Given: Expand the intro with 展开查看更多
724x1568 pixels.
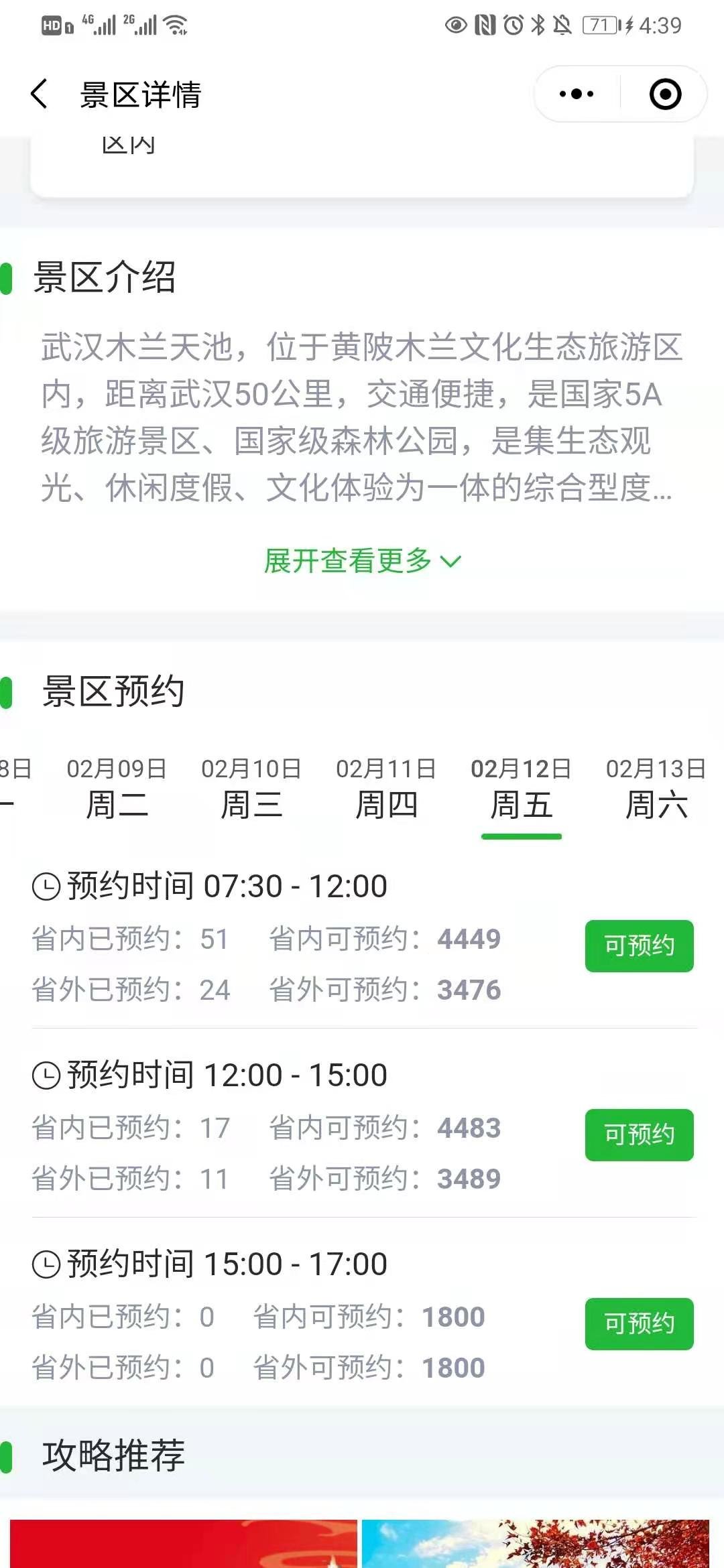Looking at the screenshot, I should (x=362, y=561).
